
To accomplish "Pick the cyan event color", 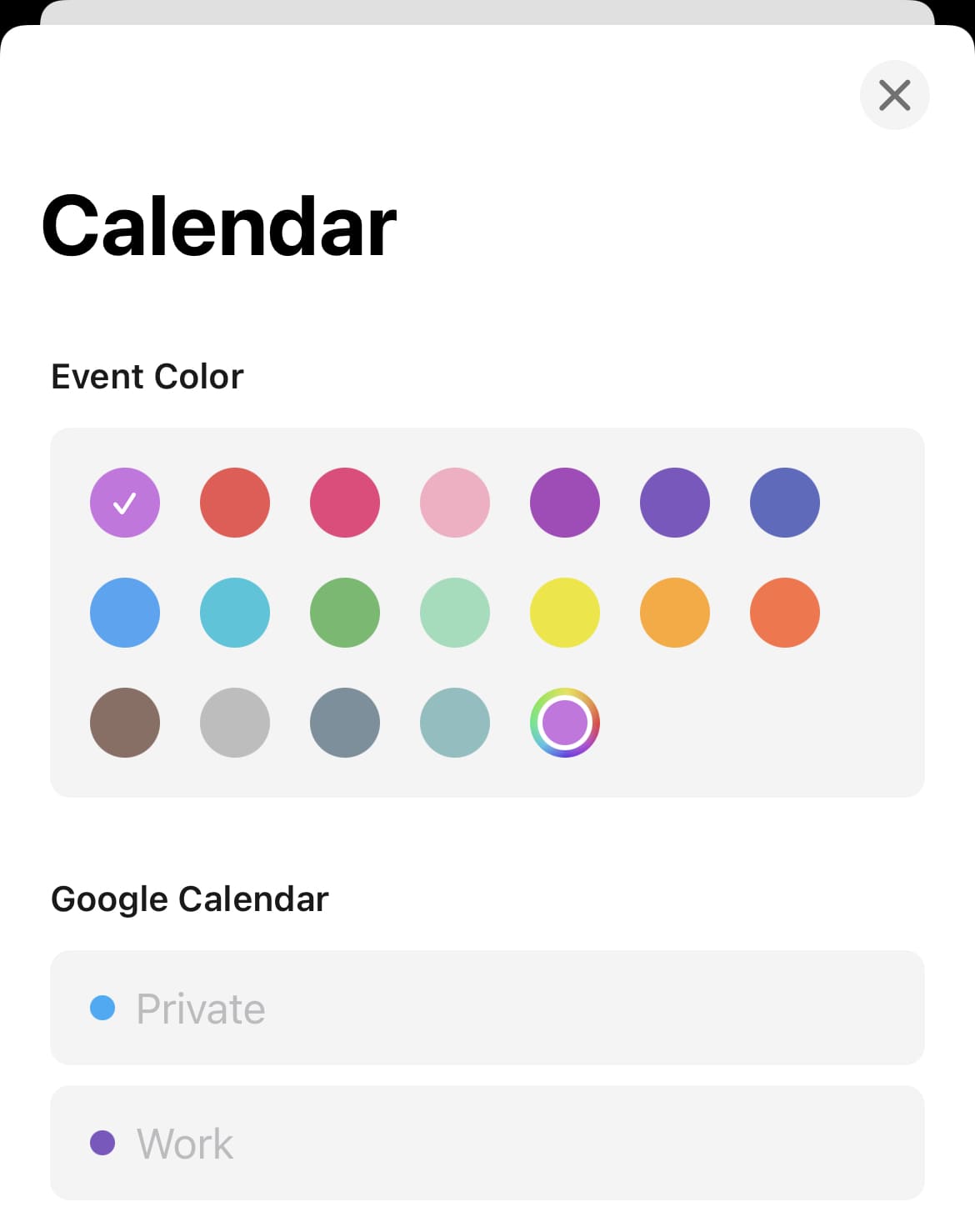I will pyautogui.click(x=235, y=613).
